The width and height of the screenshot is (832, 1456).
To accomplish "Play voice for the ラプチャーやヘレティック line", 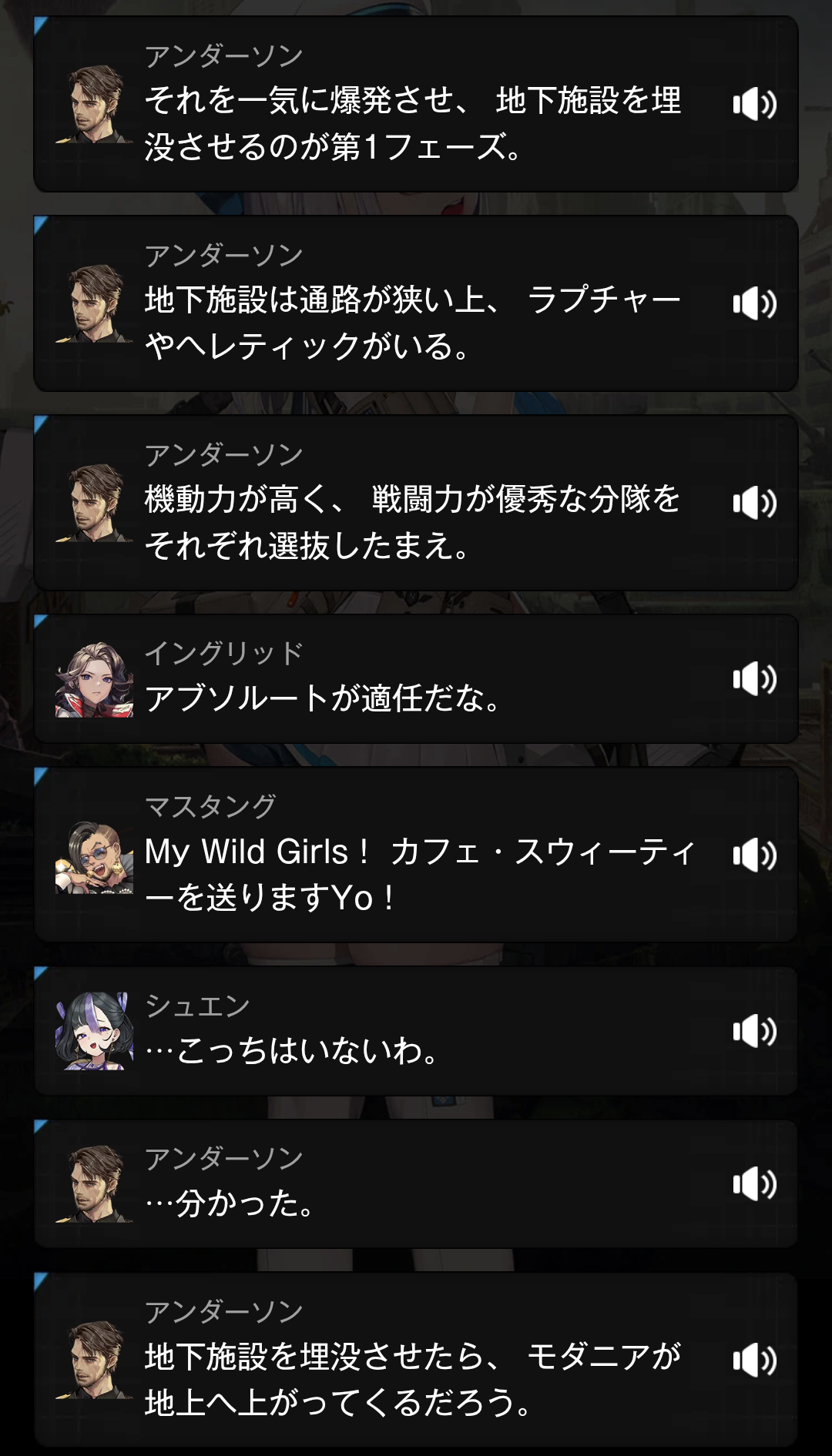I will click(754, 303).
